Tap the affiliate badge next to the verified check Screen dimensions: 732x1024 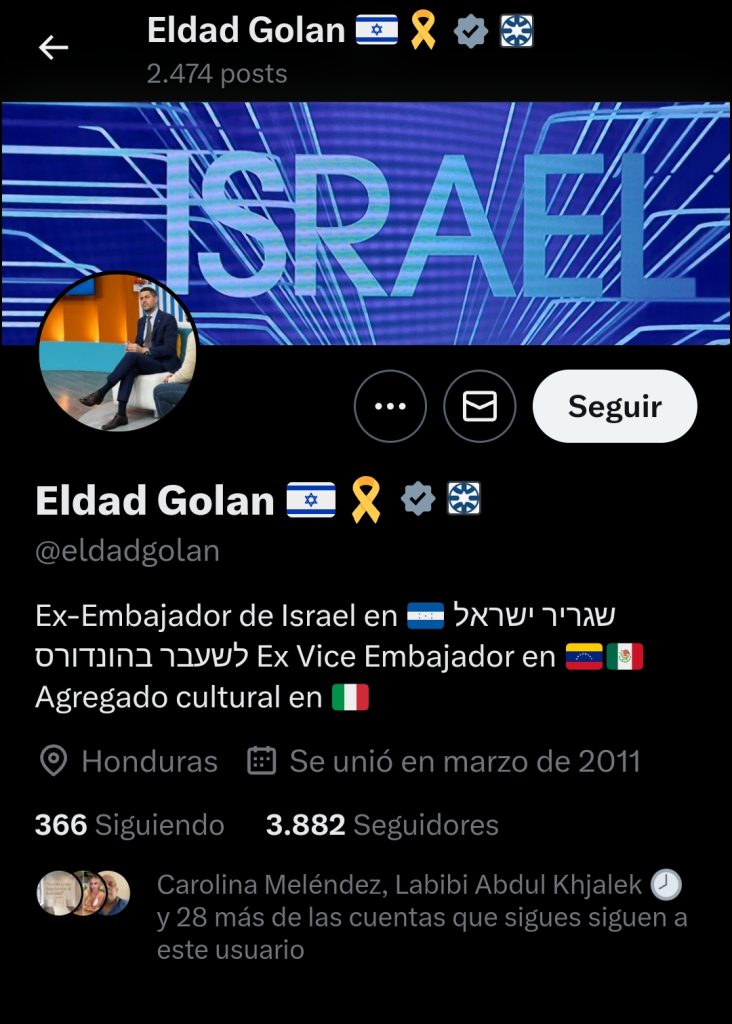pyautogui.click(x=463, y=498)
